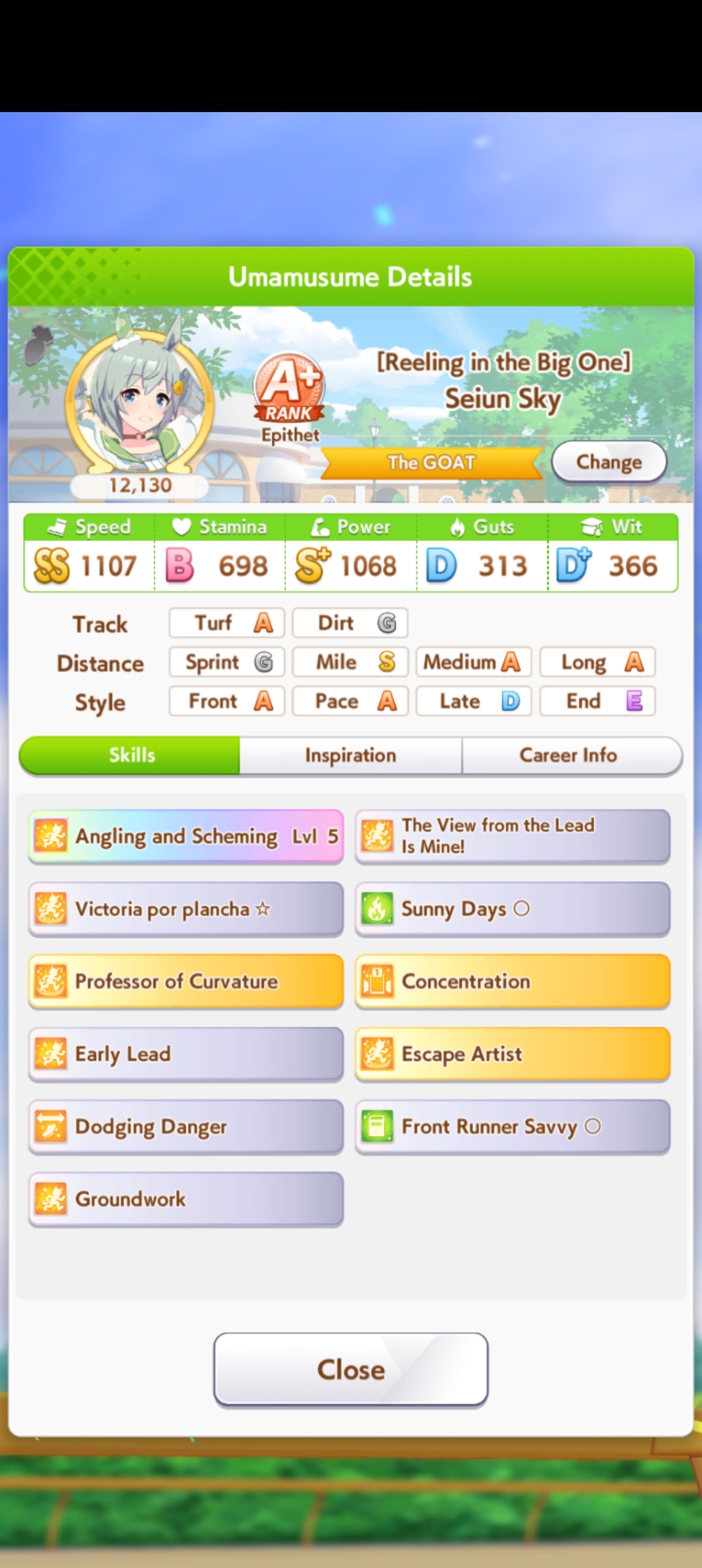Open Victoria por plancha skill details
The image size is (702, 1568).
[186, 909]
